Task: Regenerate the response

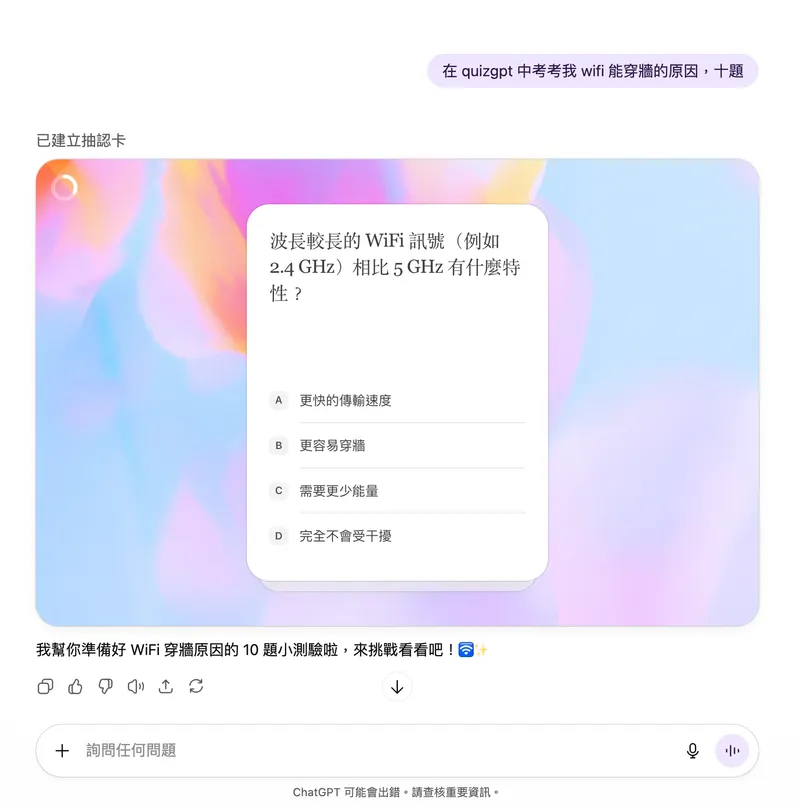Action: (196, 686)
